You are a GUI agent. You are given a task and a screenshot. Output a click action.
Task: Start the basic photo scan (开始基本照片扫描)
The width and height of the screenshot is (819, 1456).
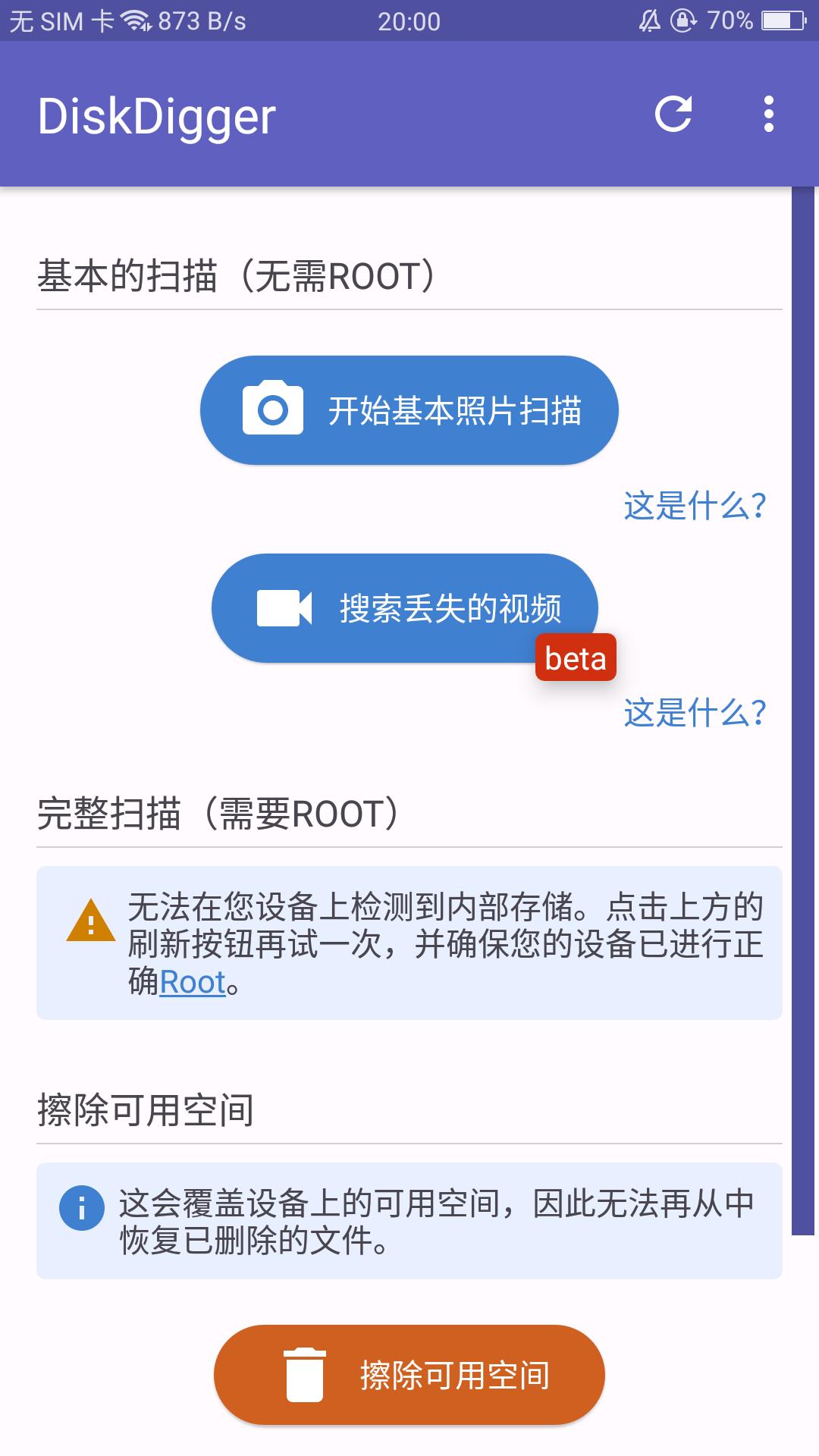point(409,410)
